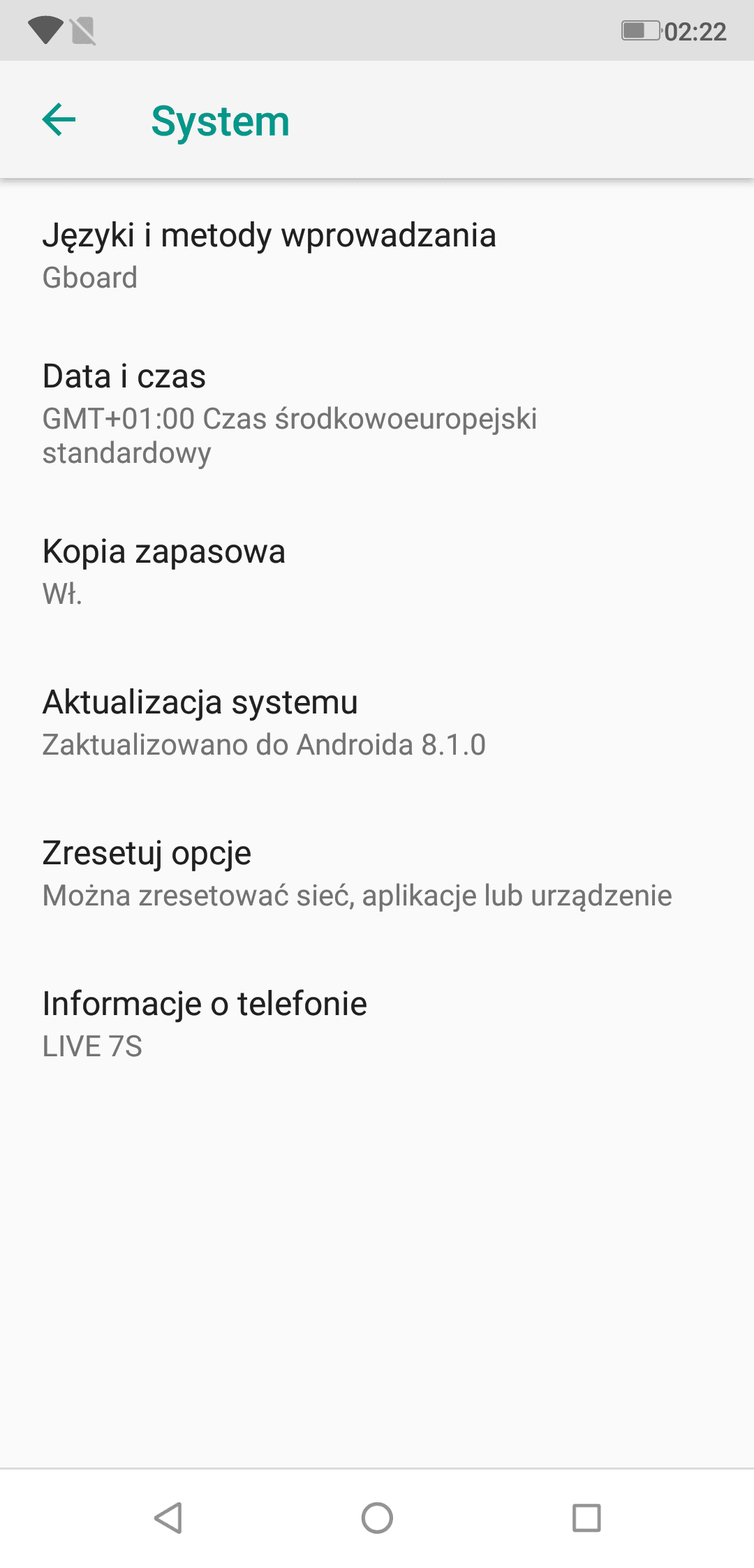Check Aktualizacja systemu
Viewport: 754px width, 1568px height.
click(377, 723)
